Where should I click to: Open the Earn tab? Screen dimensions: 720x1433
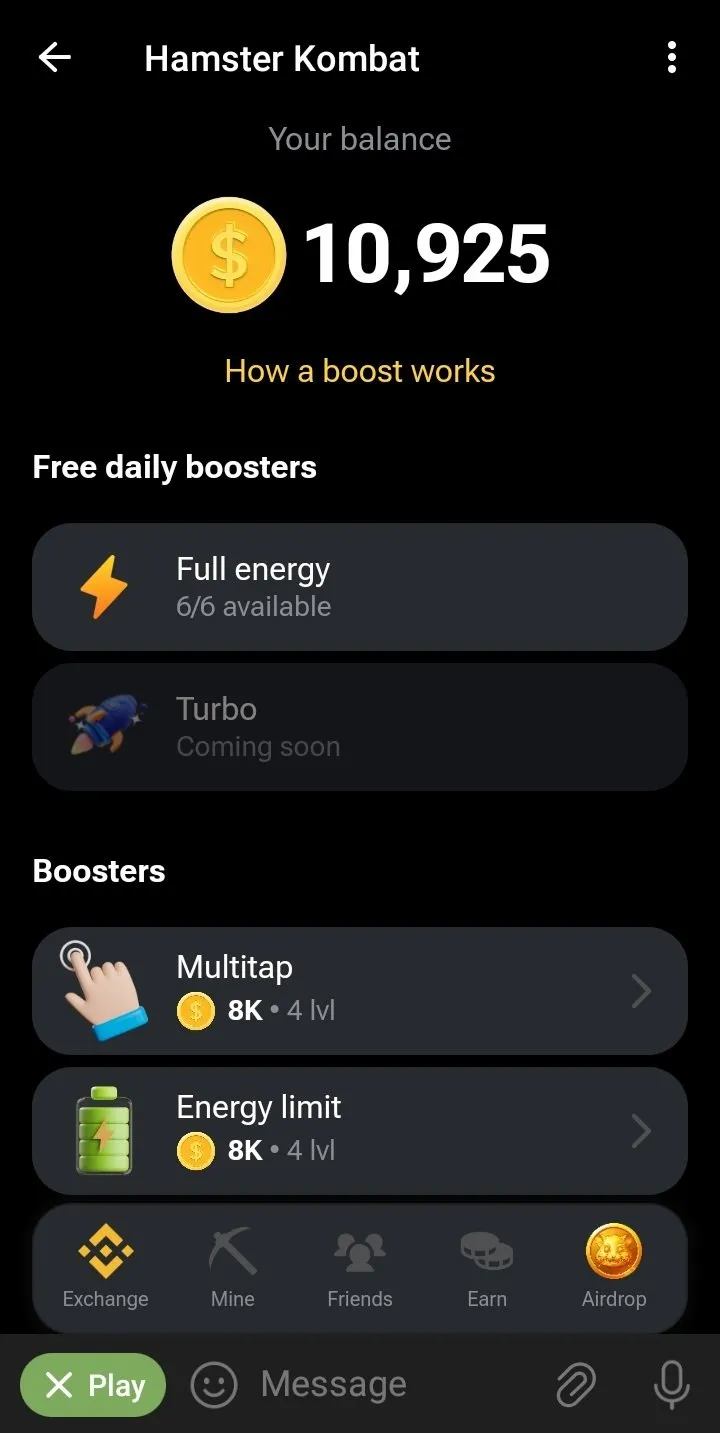(x=487, y=1268)
